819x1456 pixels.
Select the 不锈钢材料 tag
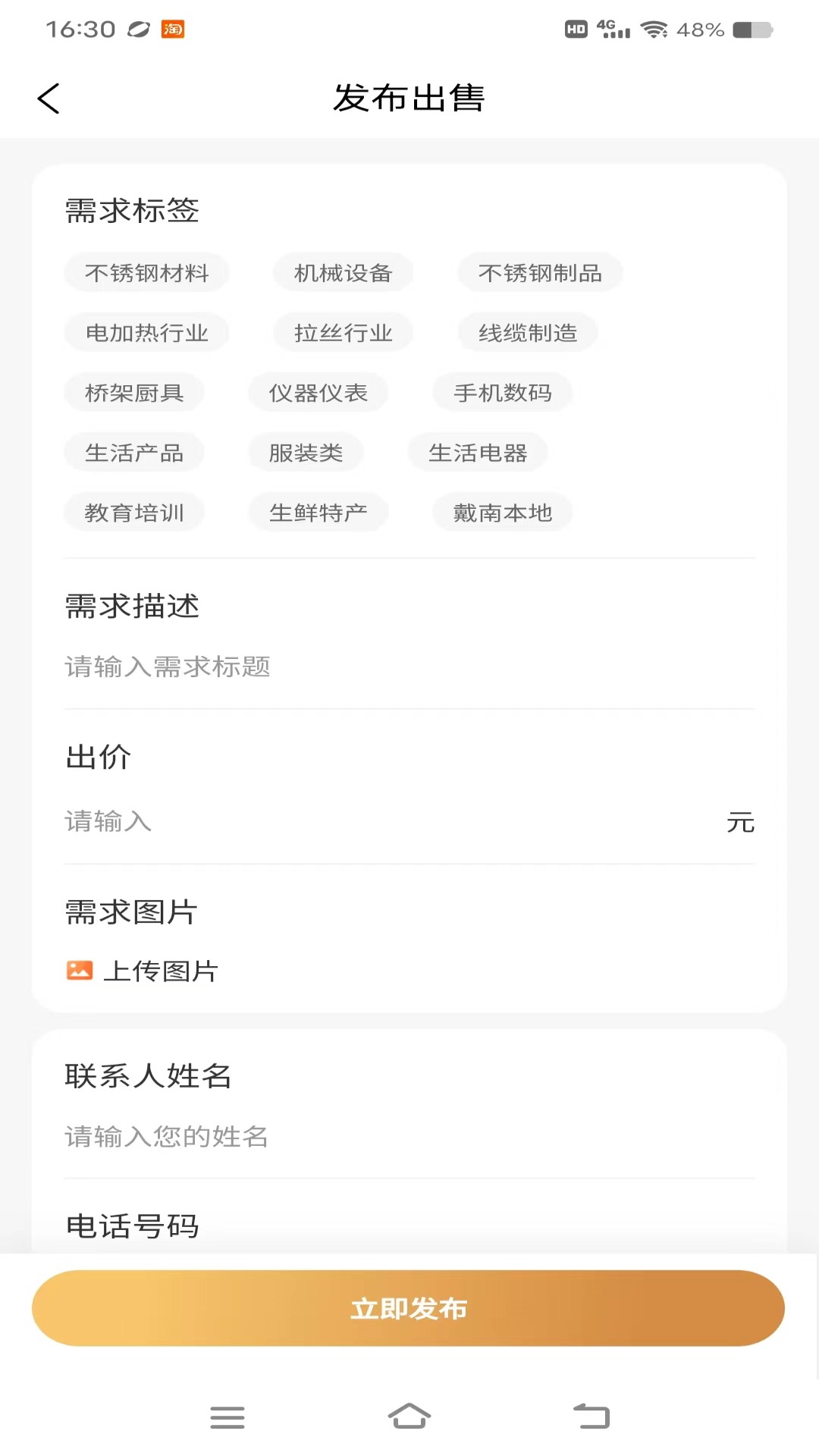click(x=146, y=273)
